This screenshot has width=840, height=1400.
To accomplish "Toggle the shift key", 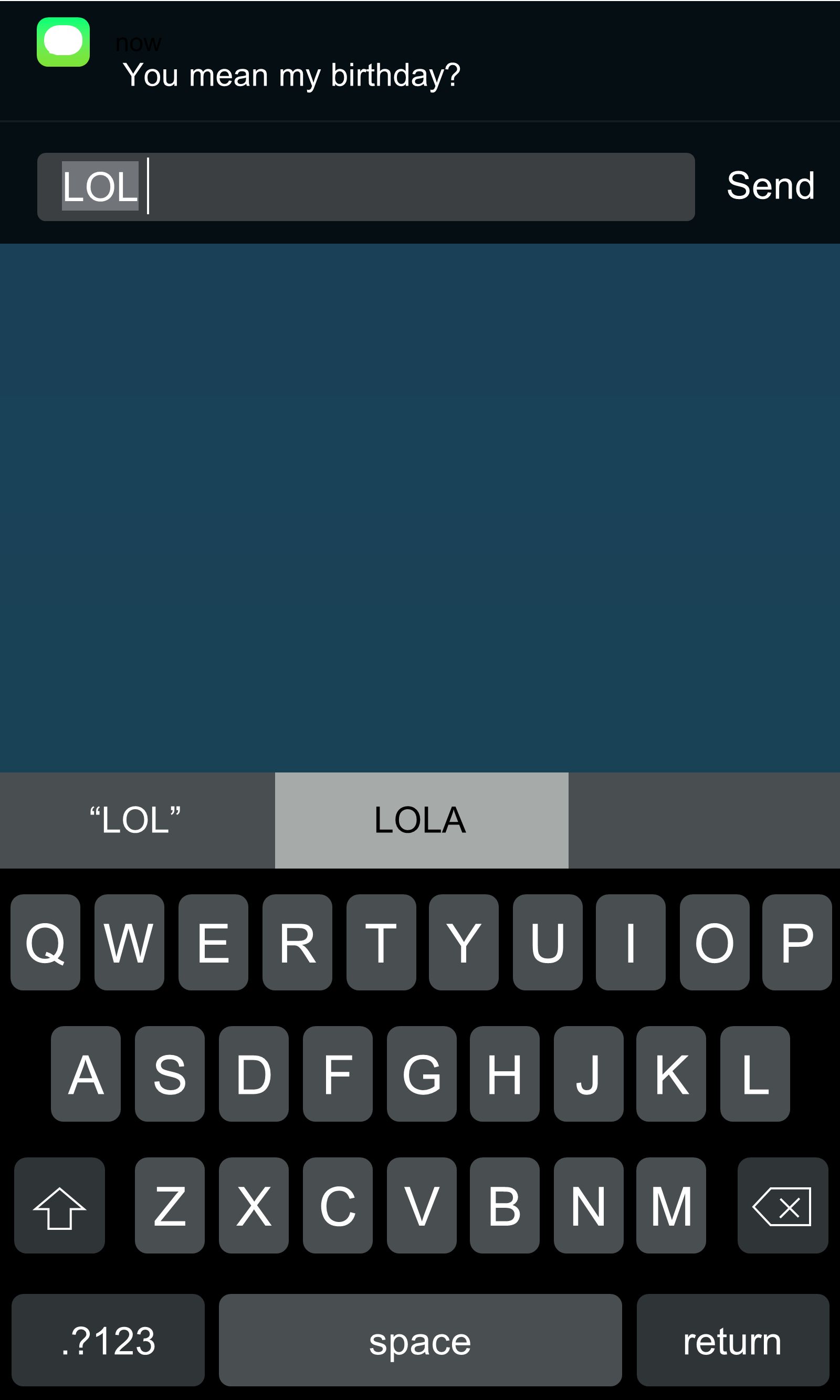I will click(59, 1205).
